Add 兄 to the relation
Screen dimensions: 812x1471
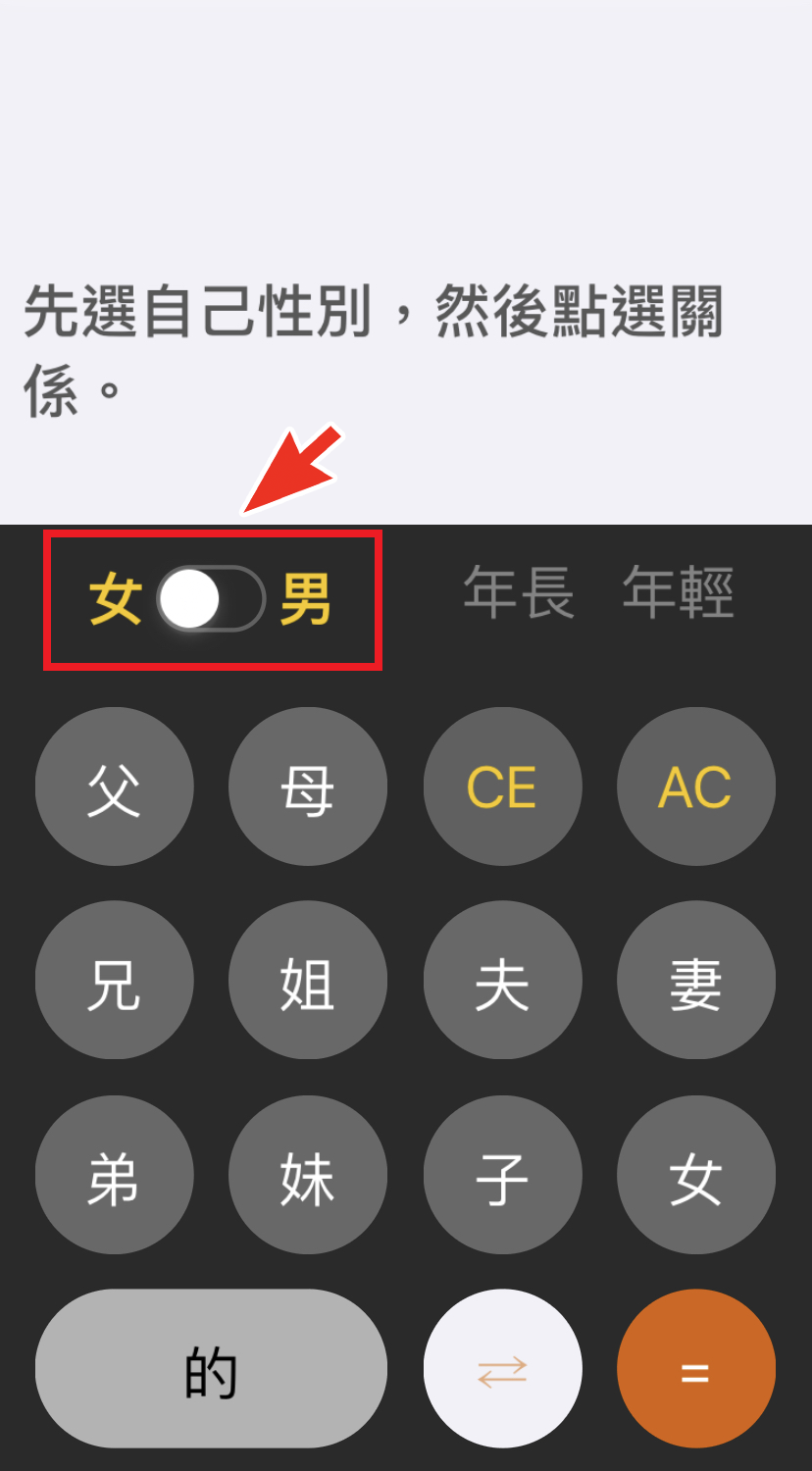coord(114,981)
